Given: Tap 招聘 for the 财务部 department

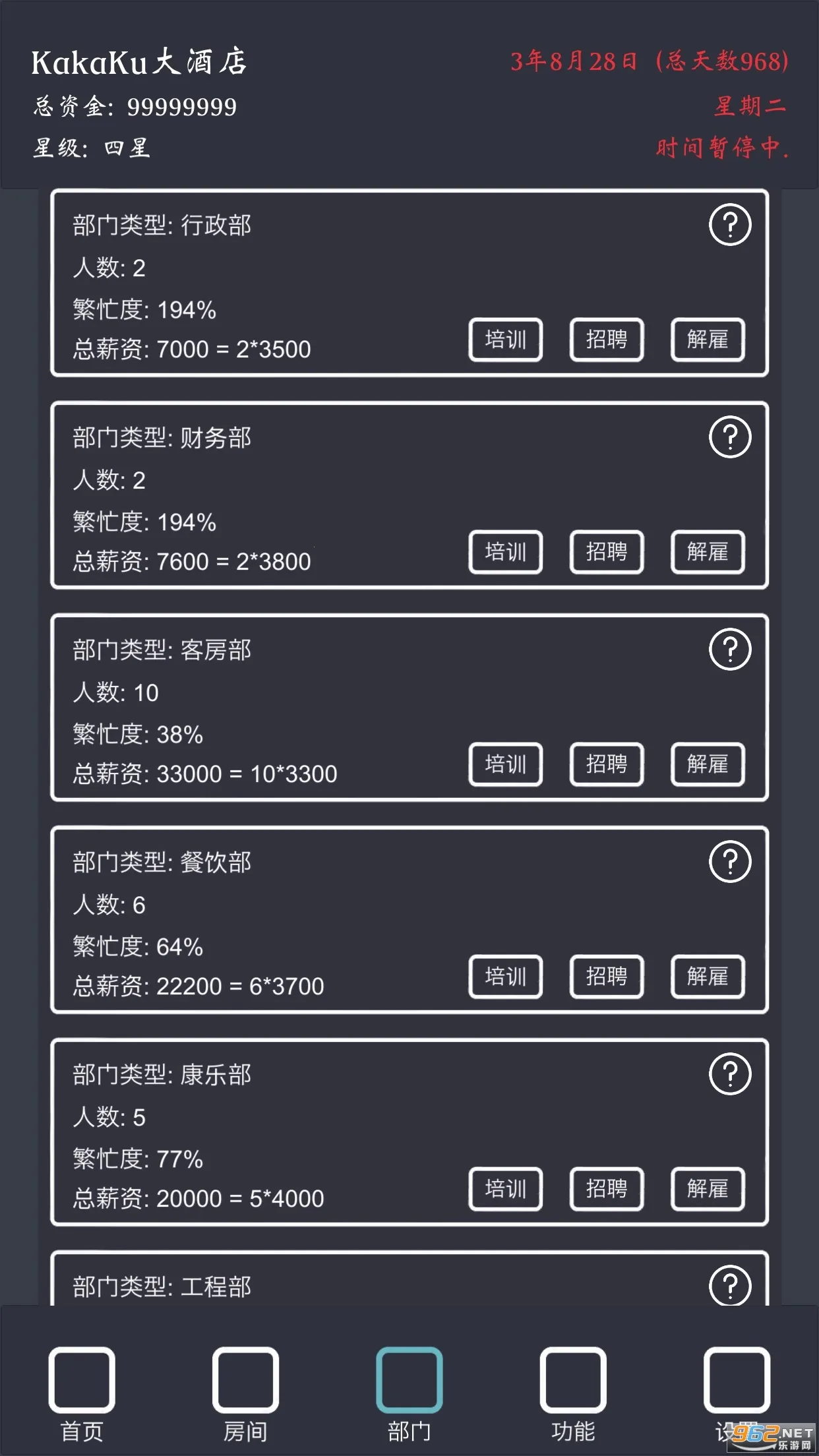Looking at the screenshot, I should pyautogui.click(x=607, y=552).
